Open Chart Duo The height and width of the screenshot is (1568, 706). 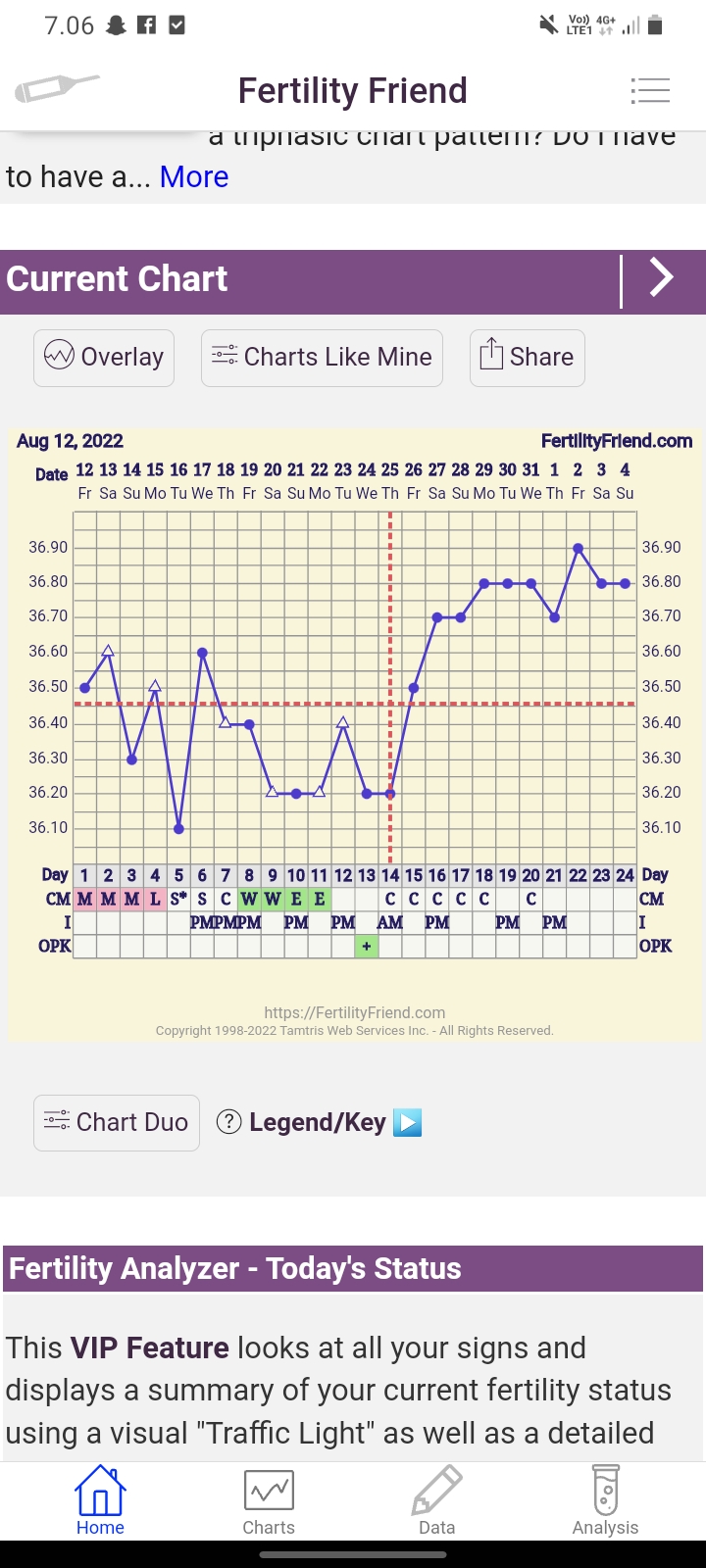117,1122
